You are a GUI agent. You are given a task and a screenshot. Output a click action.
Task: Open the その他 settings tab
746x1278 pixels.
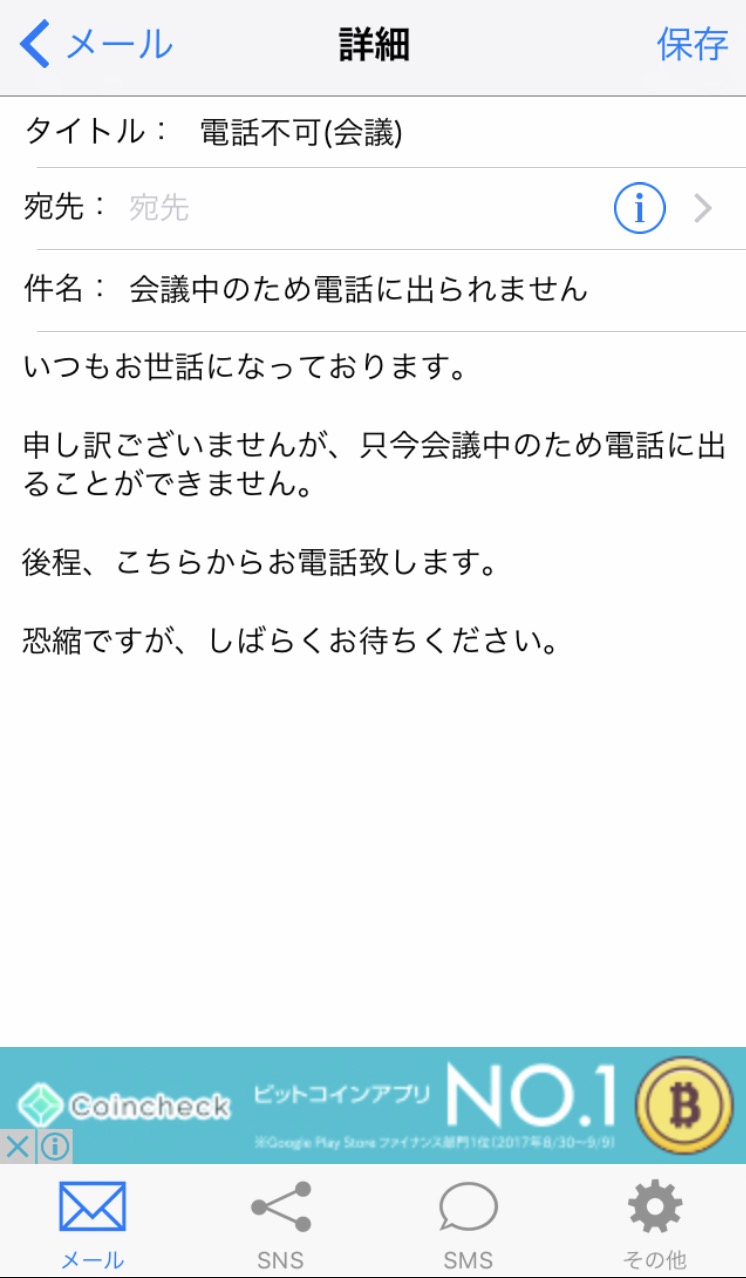pyautogui.click(x=655, y=1223)
